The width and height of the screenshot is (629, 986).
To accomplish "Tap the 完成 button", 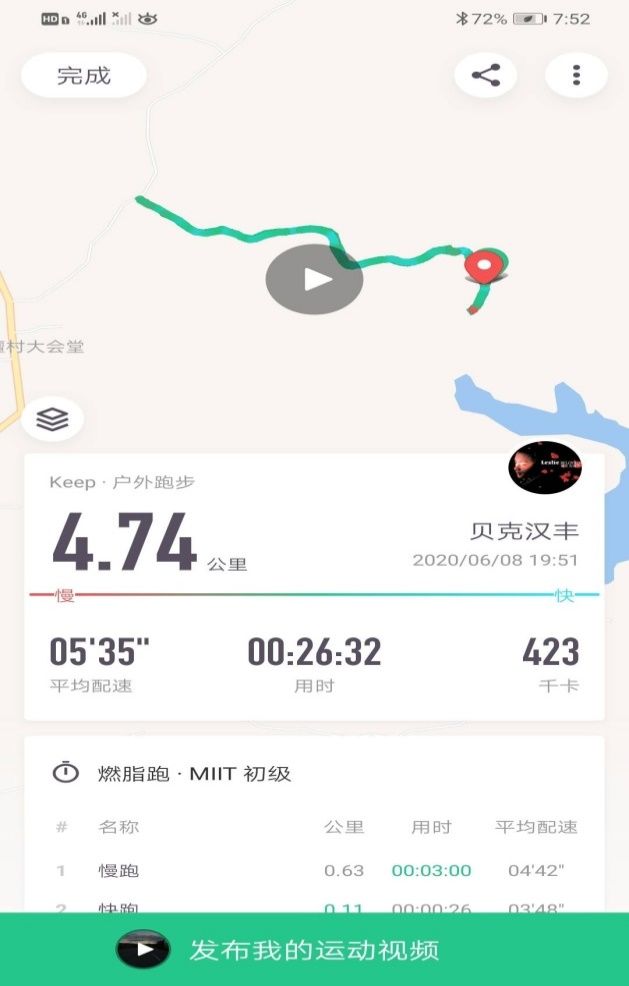I will [x=84, y=76].
